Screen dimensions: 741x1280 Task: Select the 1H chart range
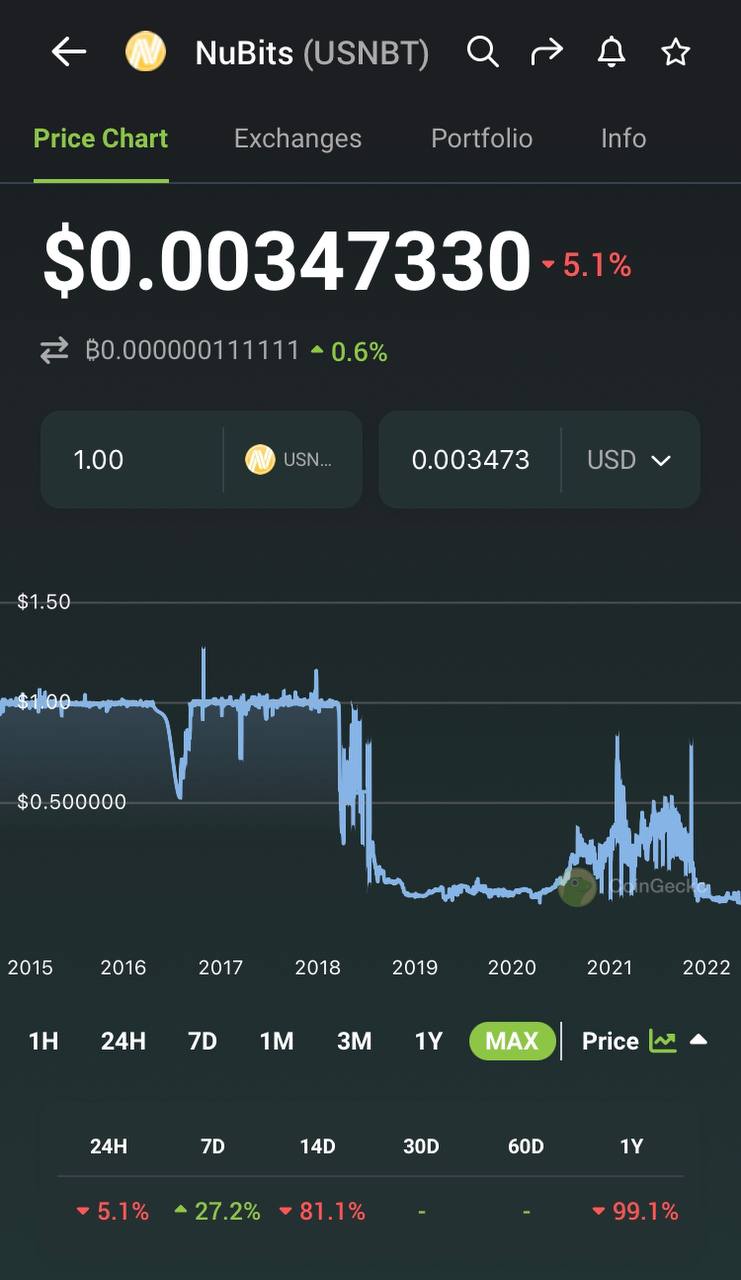[x=43, y=1041]
